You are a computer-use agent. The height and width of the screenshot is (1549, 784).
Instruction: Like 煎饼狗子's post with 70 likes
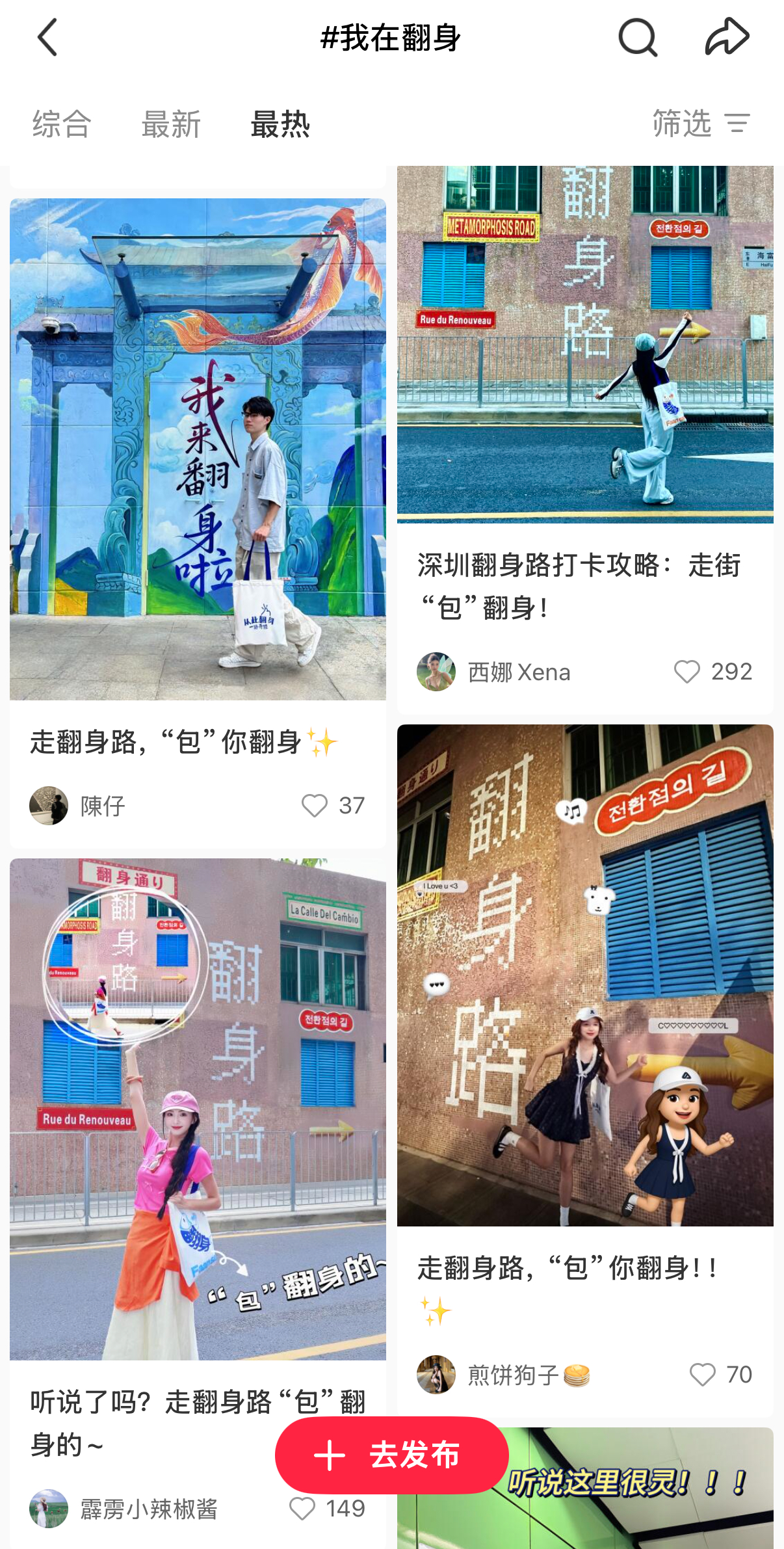[x=703, y=1375]
